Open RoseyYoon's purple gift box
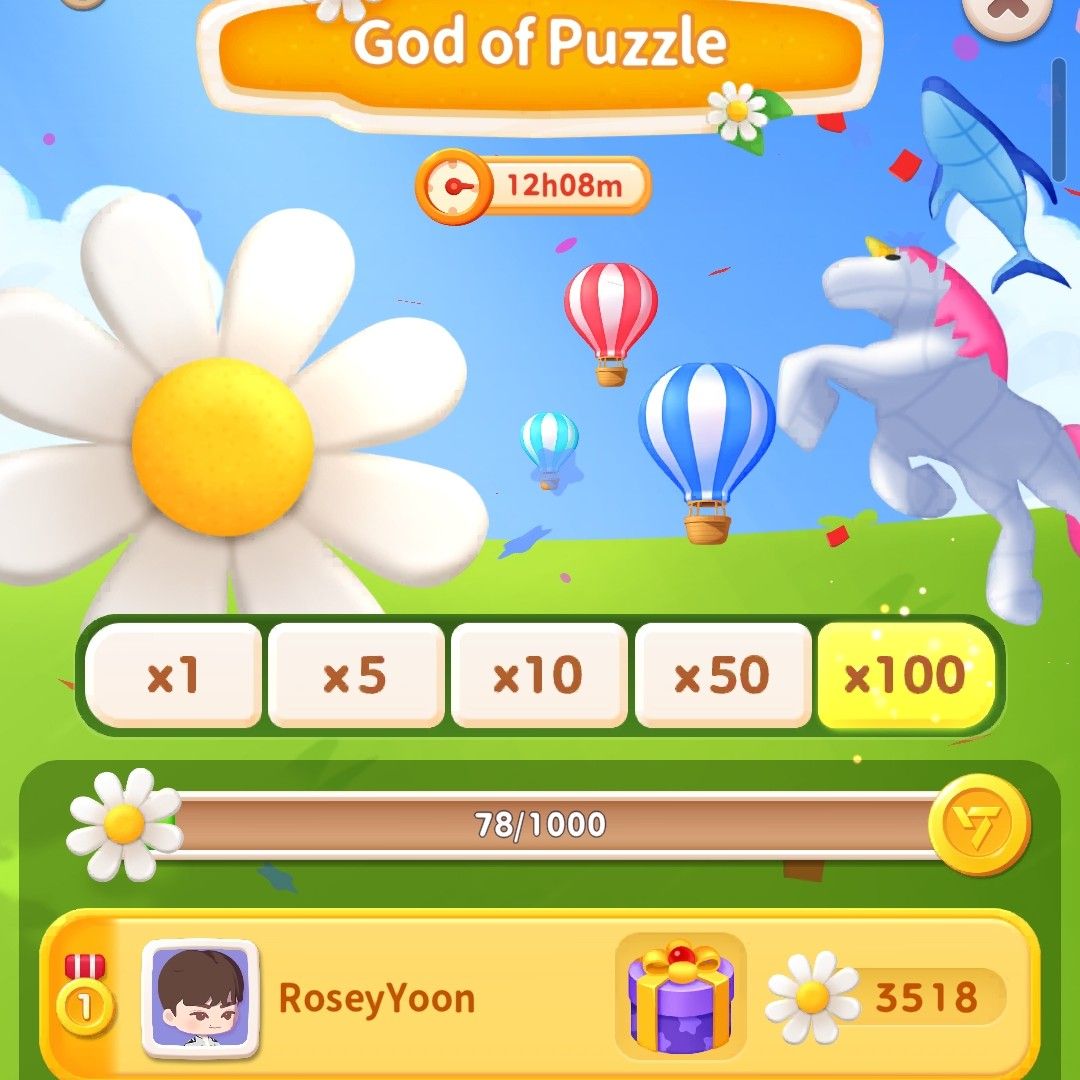 tap(681, 996)
